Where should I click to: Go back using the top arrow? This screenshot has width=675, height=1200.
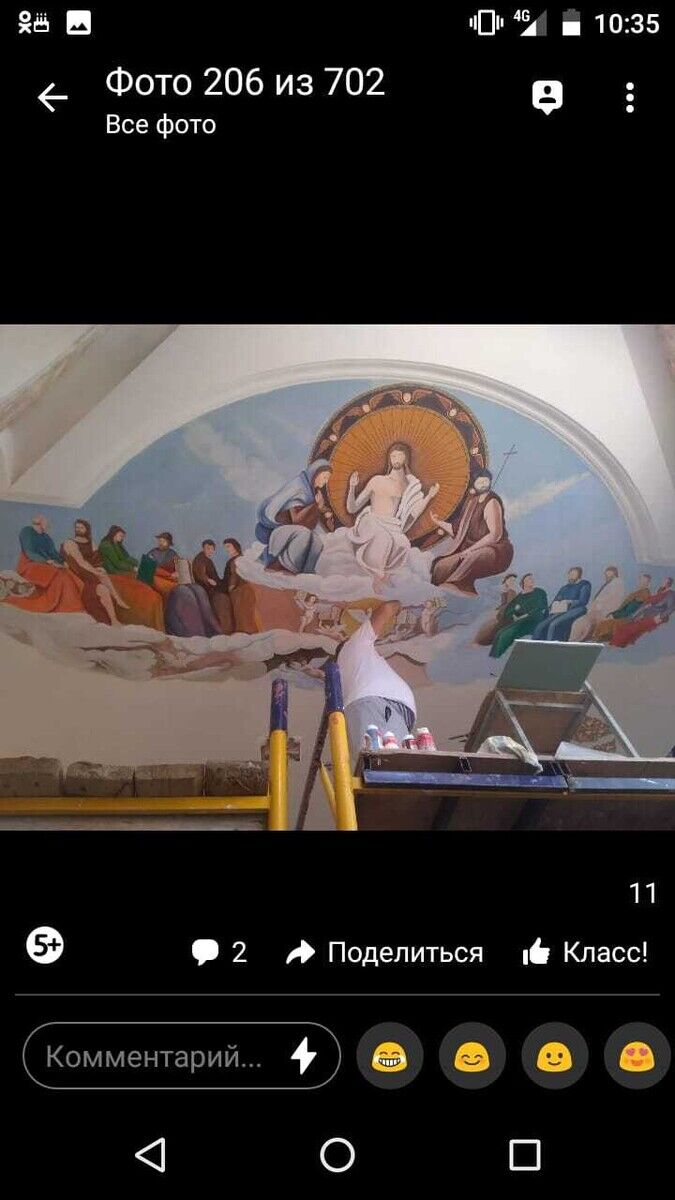coord(52,98)
